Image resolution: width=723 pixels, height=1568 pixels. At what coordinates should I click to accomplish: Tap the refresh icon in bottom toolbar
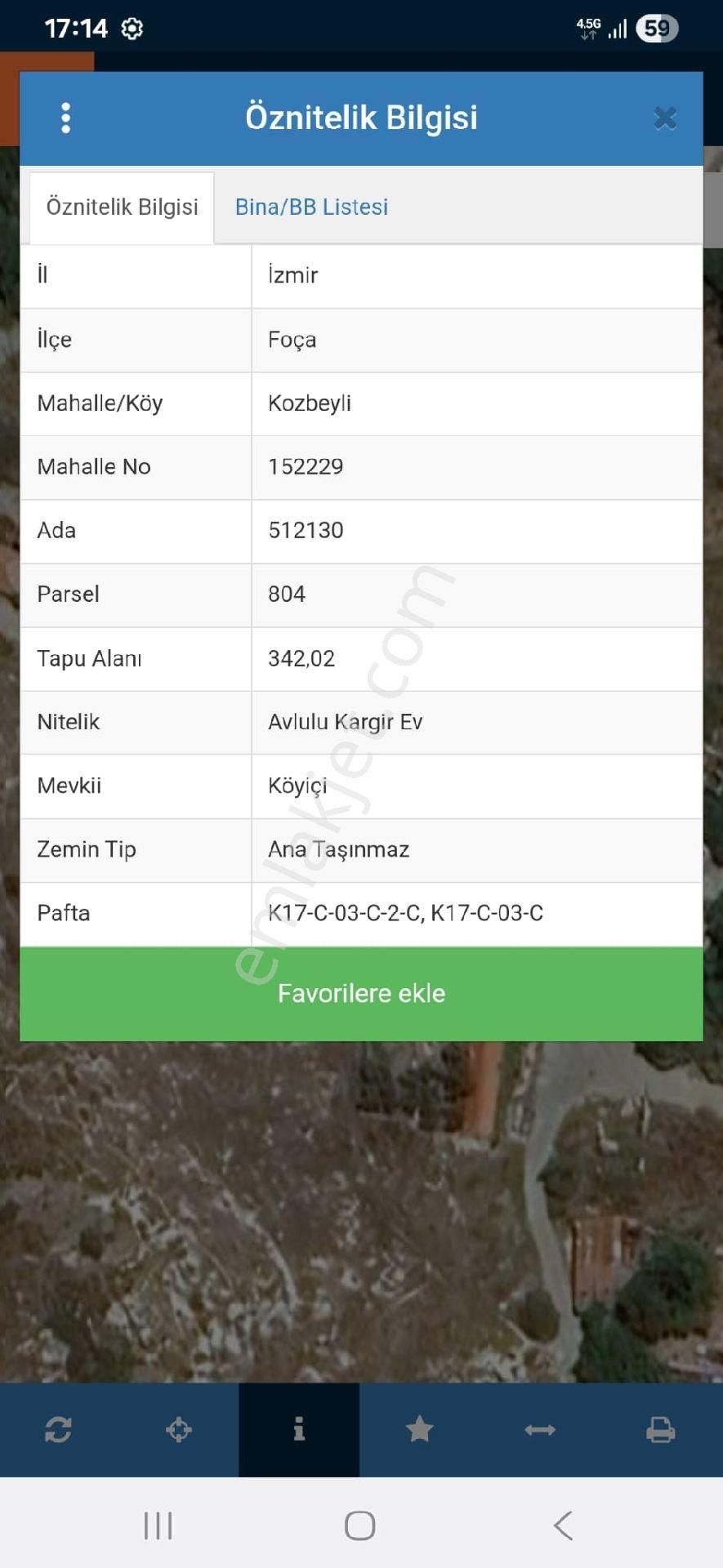click(x=58, y=1429)
